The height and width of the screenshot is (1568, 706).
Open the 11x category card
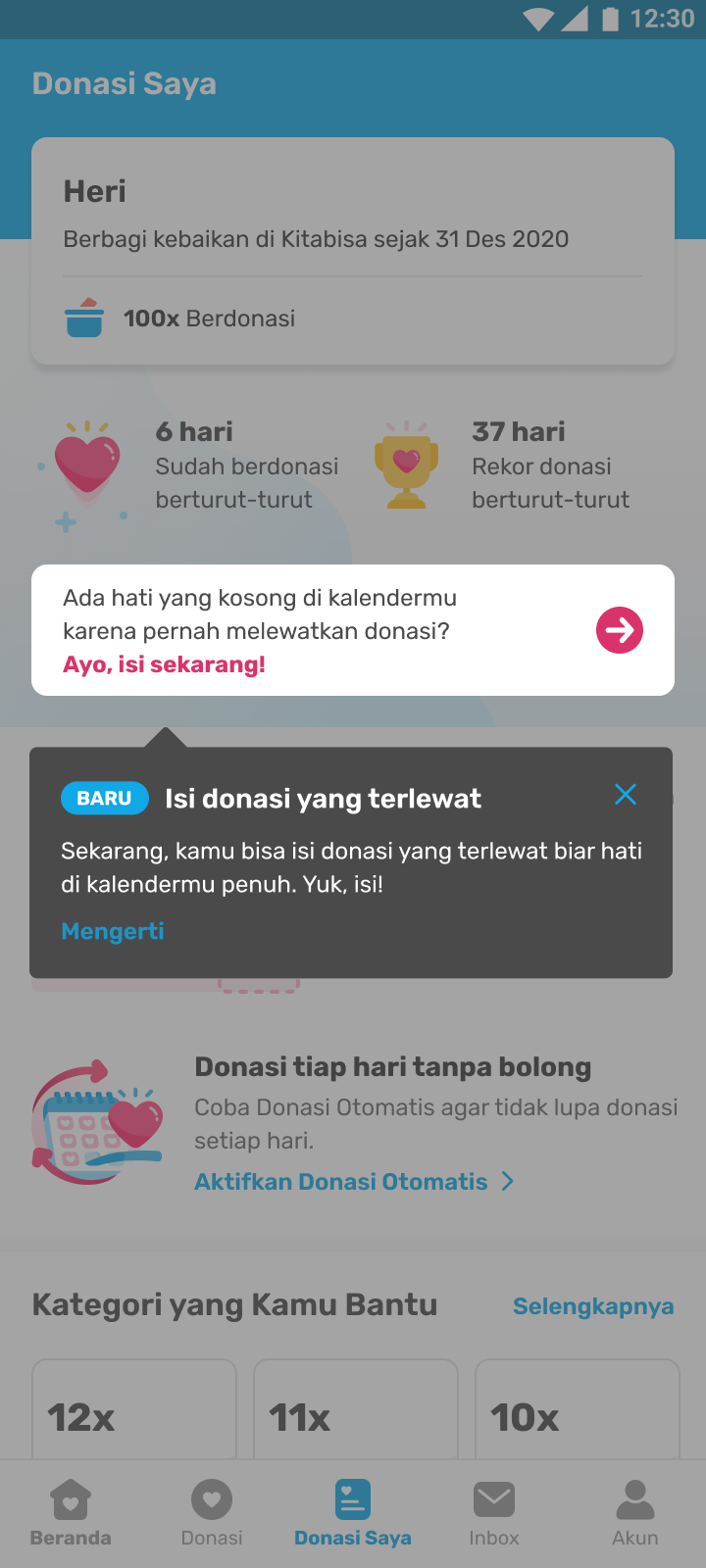click(356, 1411)
